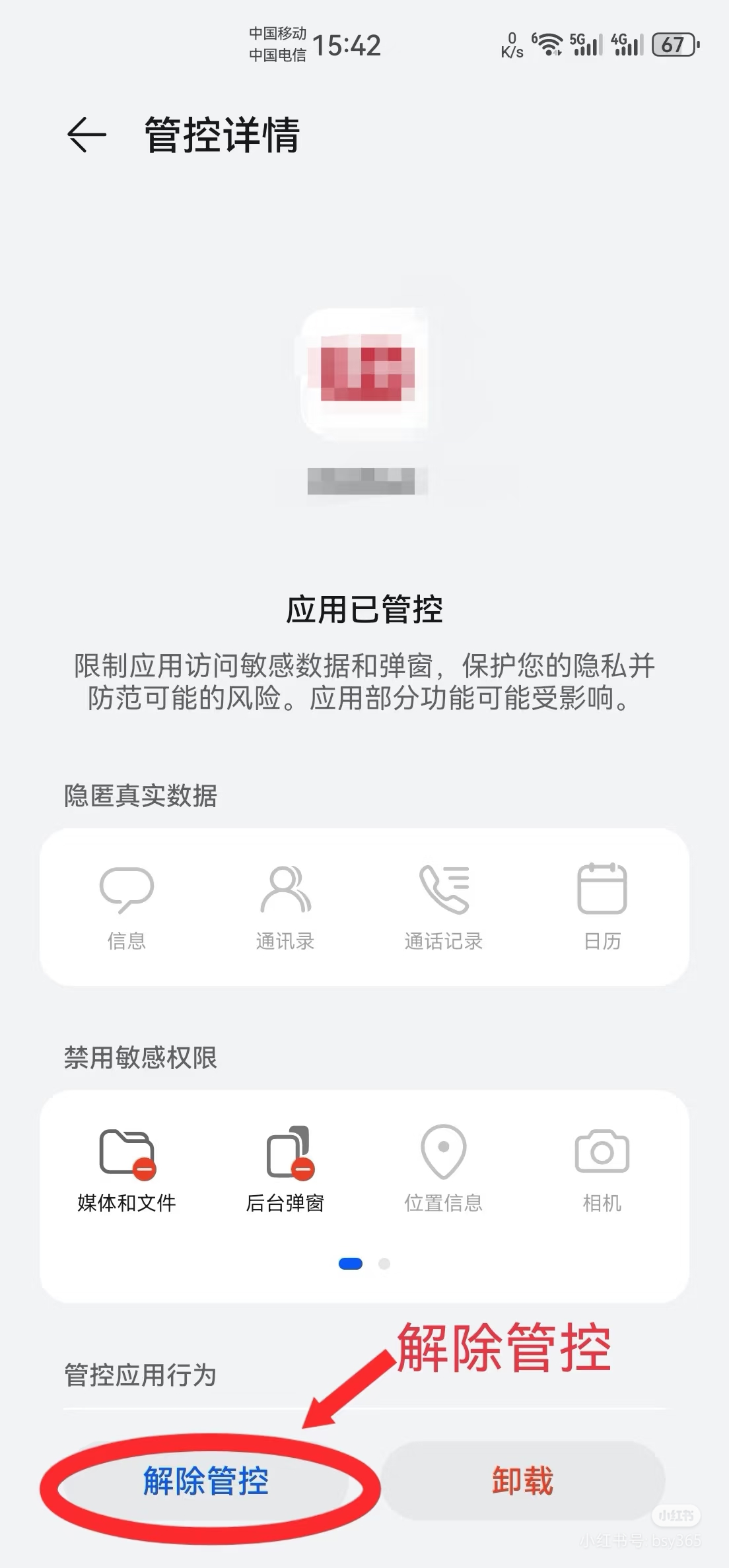The height and width of the screenshot is (1568, 729).
Task: Tap the 卸载 button
Action: click(x=522, y=1481)
